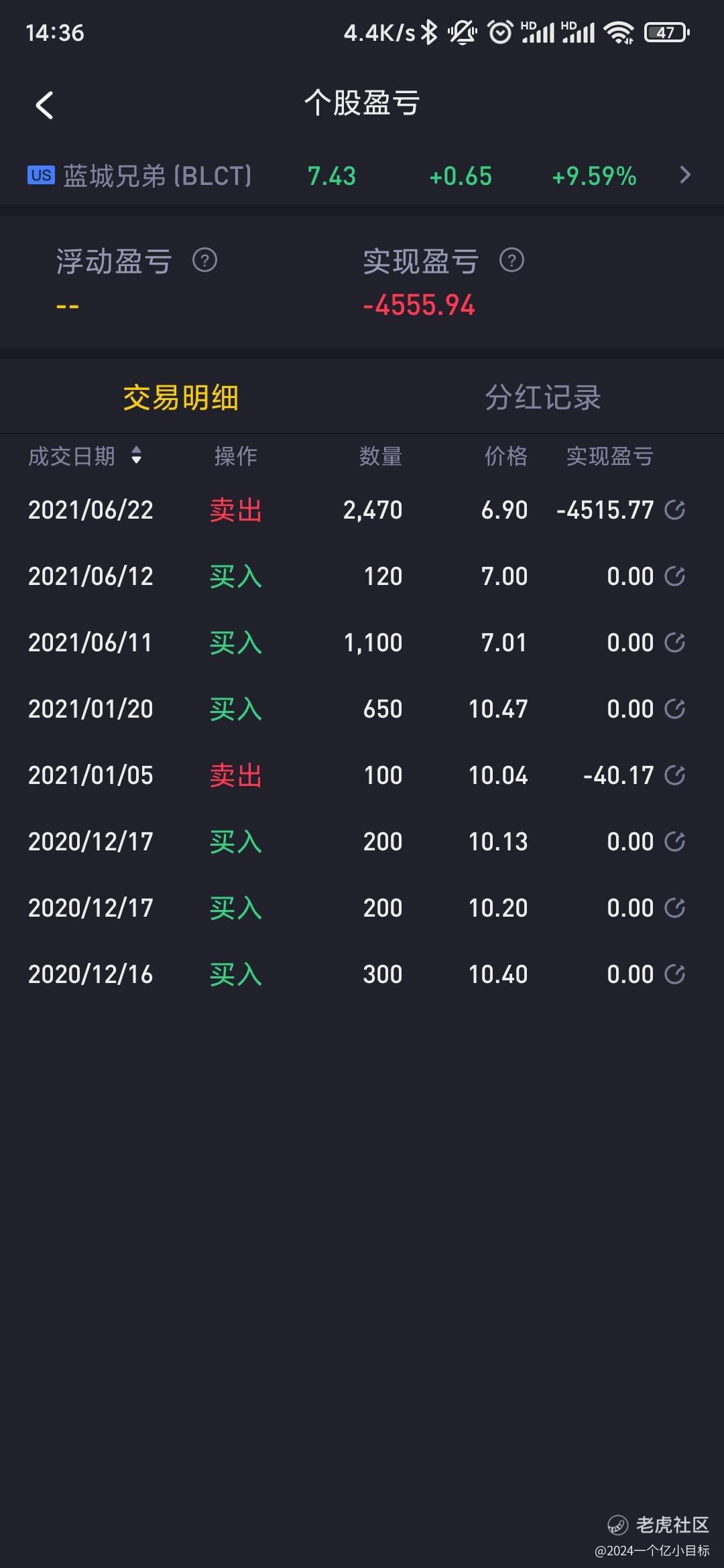This screenshot has width=724, height=1568.
Task: Select the 交易明细 tab
Action: pos(181,397)
